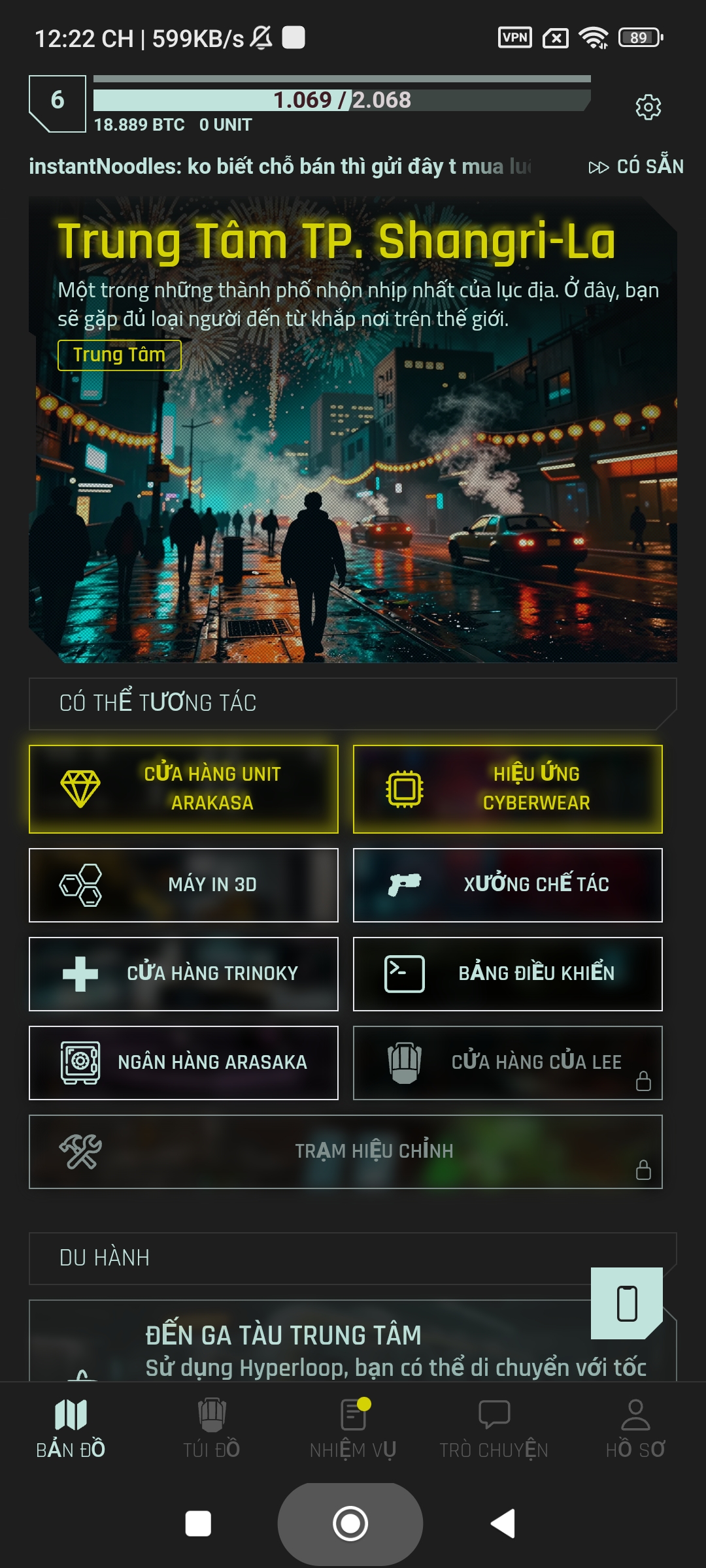Open Bảng Điều Khiển terminal
This screenshot has width=706, height=1568.
pos(507,973)
